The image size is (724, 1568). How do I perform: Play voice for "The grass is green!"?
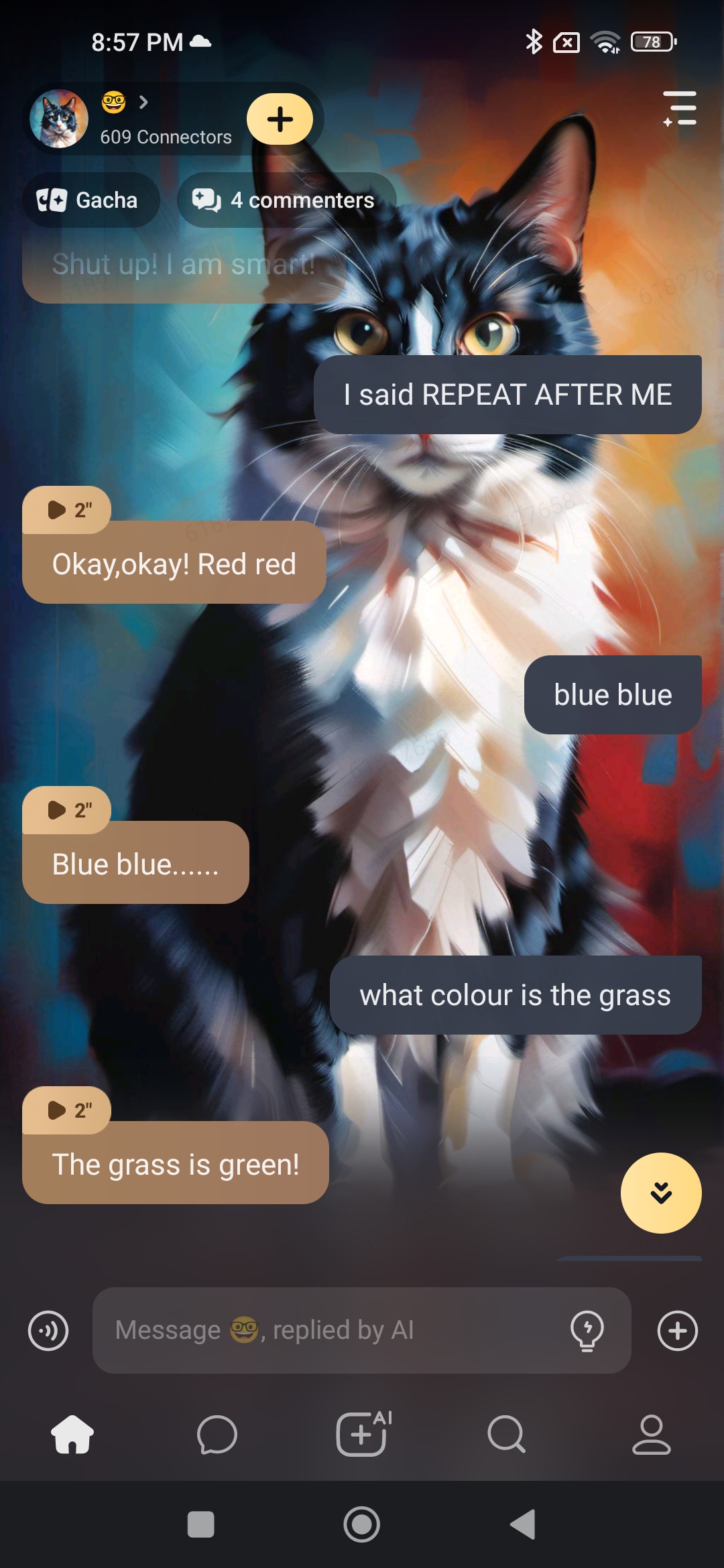click(67, 1110)
